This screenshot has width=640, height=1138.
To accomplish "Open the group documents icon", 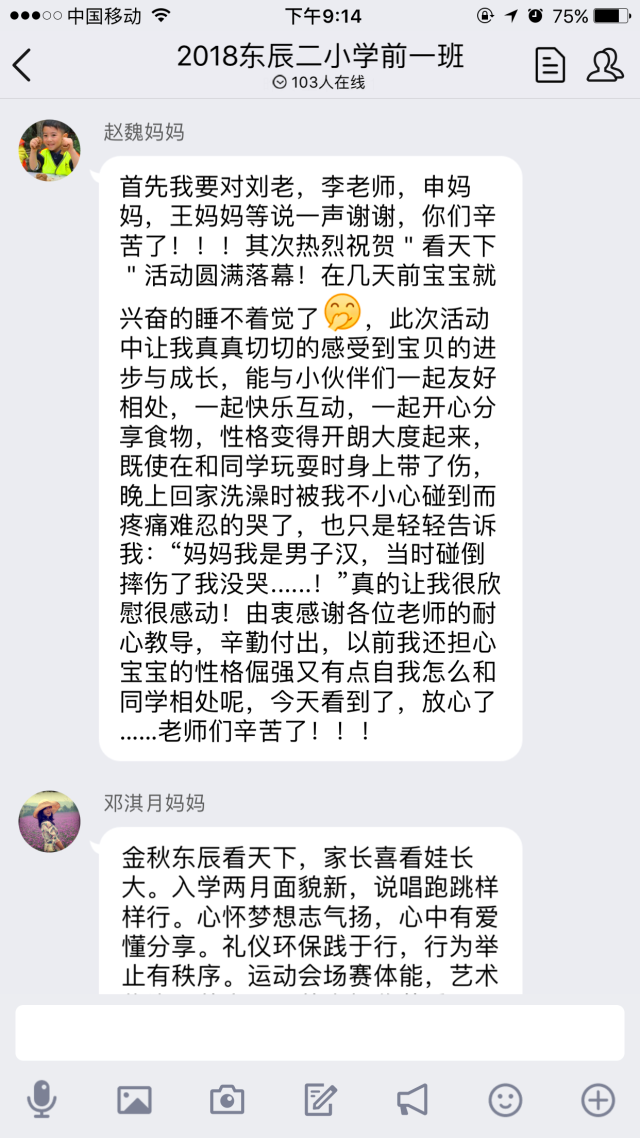I will (550, 65).
